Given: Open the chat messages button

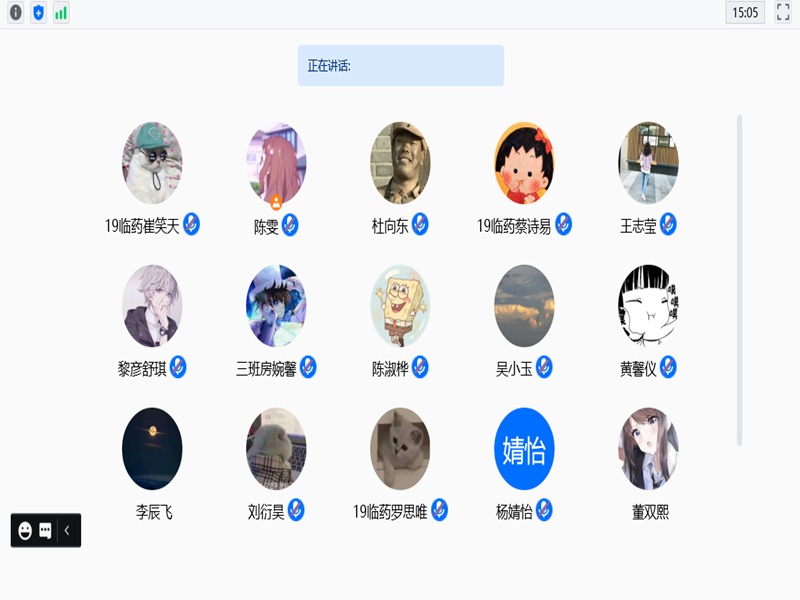Looking at the screenshot, I should coord(45,531).
